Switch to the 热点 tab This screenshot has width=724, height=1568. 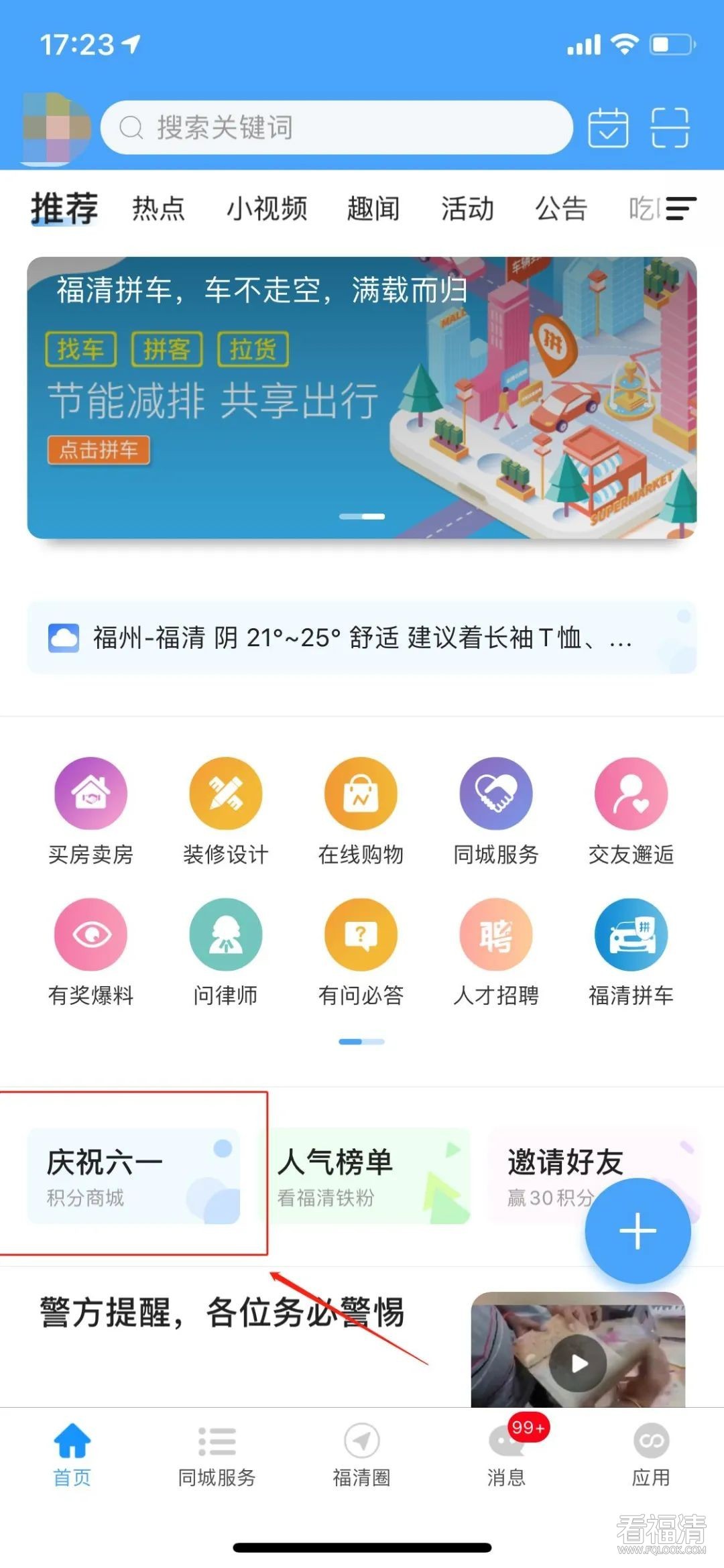[x=158, y=208]
